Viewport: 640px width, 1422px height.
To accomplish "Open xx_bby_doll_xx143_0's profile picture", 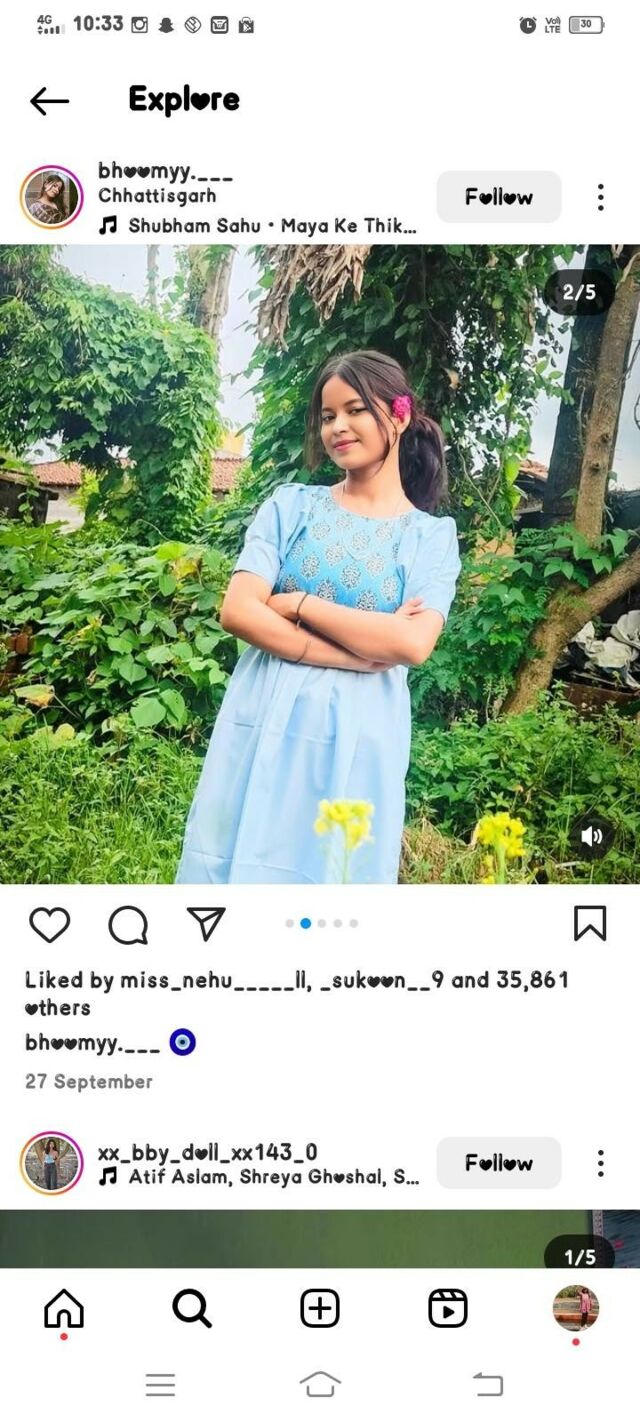I will coord(51,1163).
